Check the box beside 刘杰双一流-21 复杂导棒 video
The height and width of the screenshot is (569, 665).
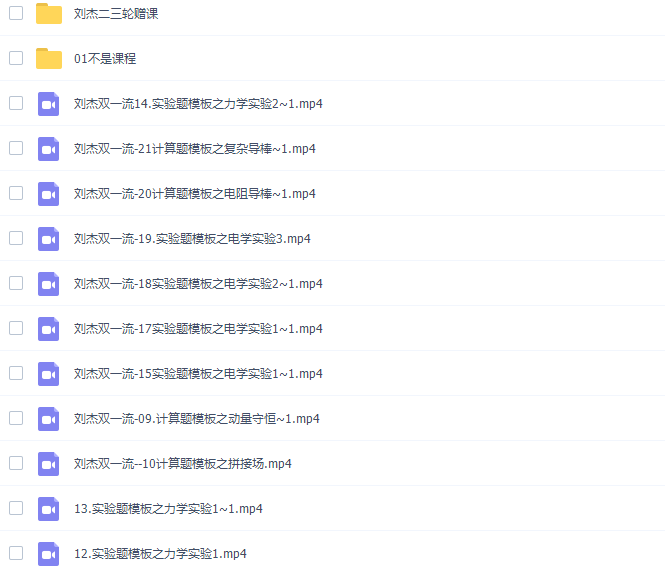[x=15, y=148]
